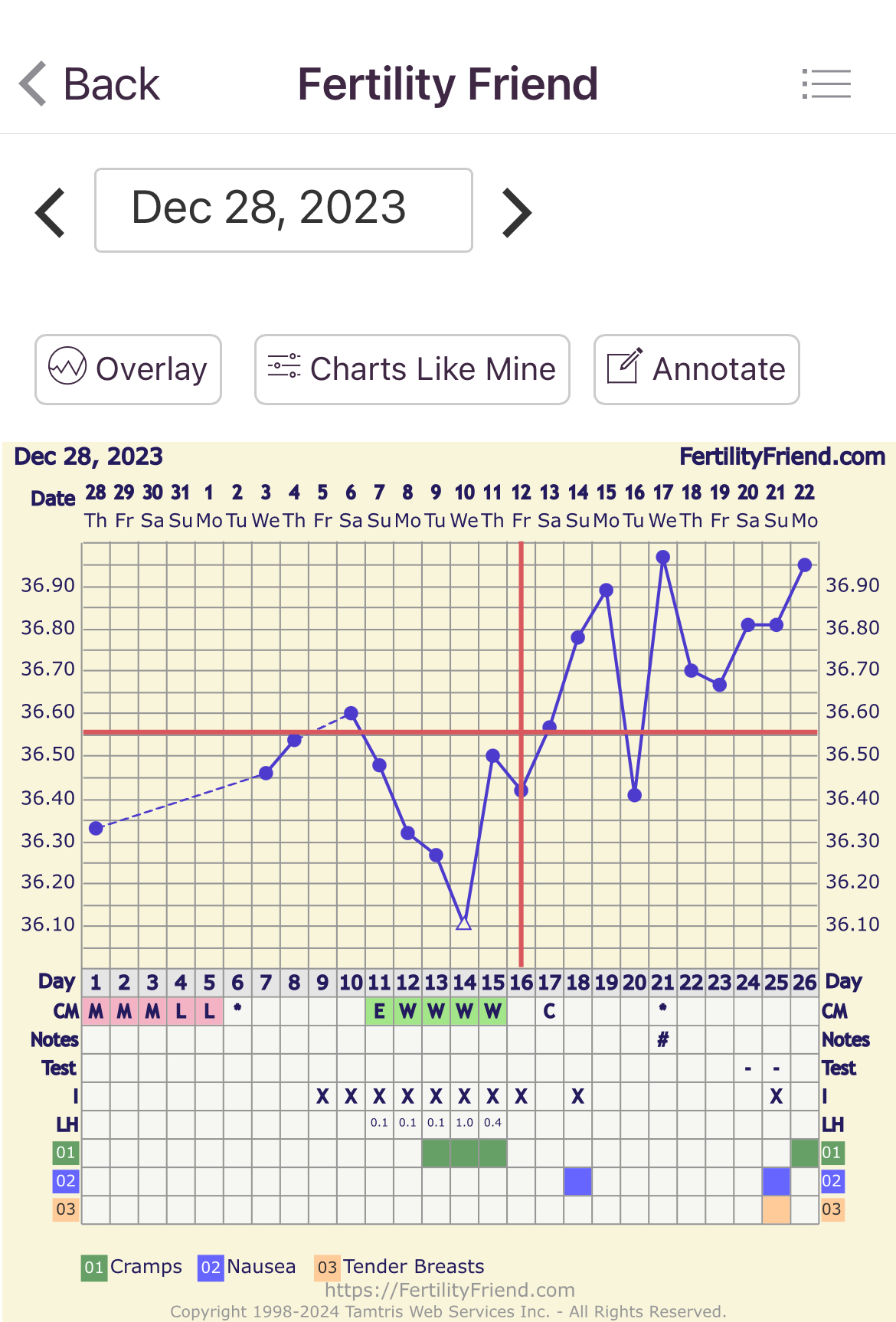896x1322 pixels.
Task: Open Charts Like Mine
Action: click(412, 369)
